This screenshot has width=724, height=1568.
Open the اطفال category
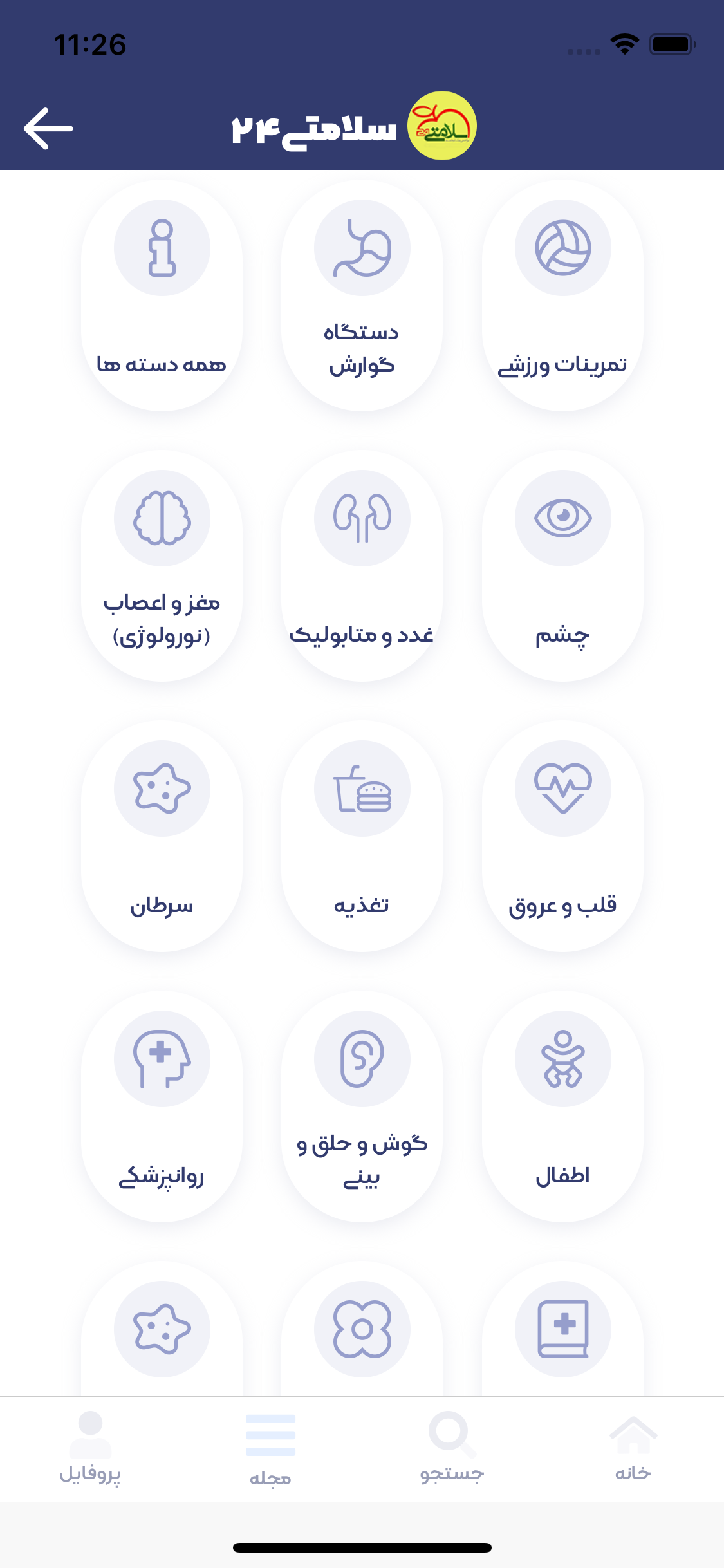pos(562,1107)
